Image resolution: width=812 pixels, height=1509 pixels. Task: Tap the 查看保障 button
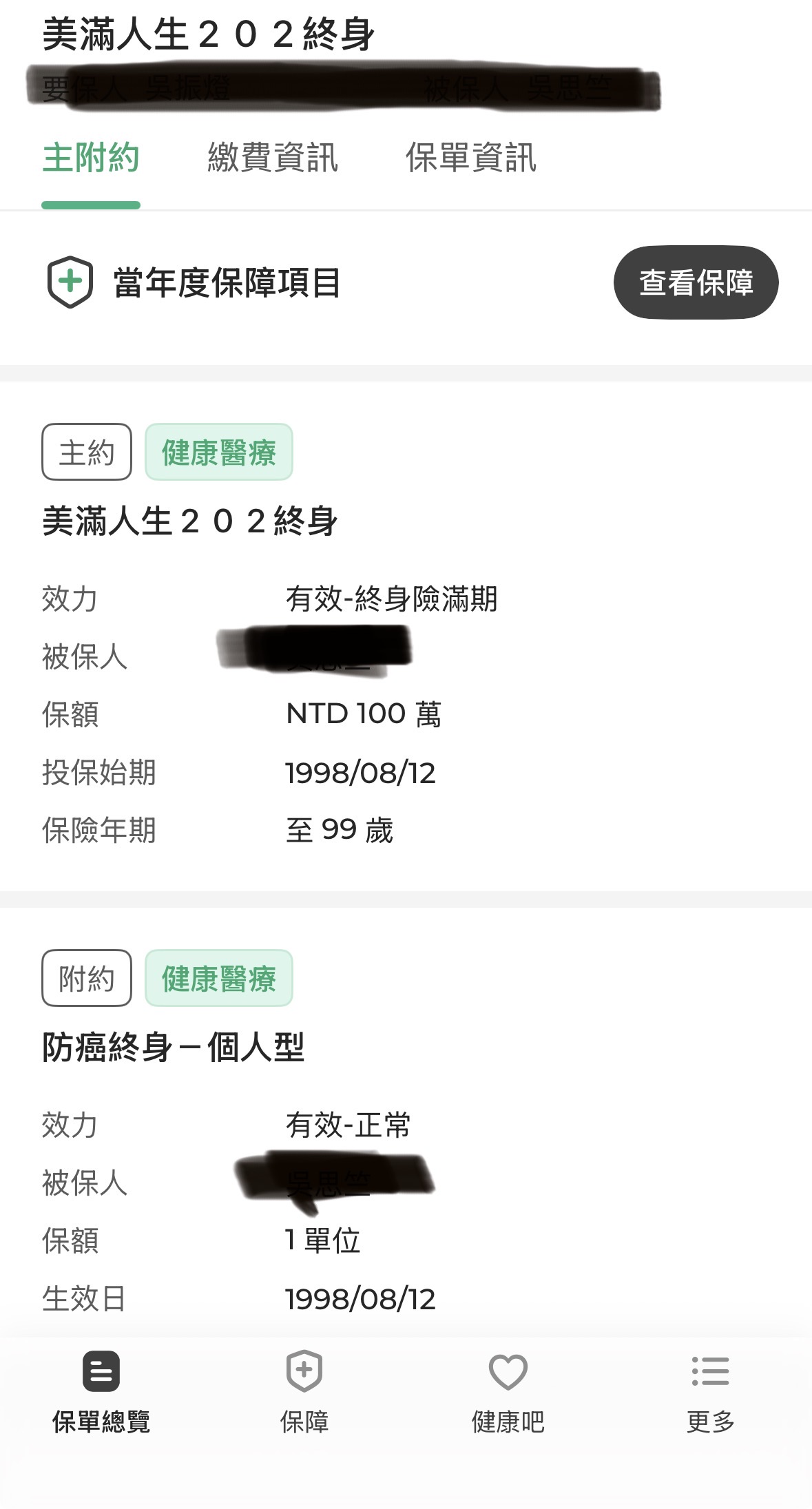pyautogui.click(x=696, y=282)
